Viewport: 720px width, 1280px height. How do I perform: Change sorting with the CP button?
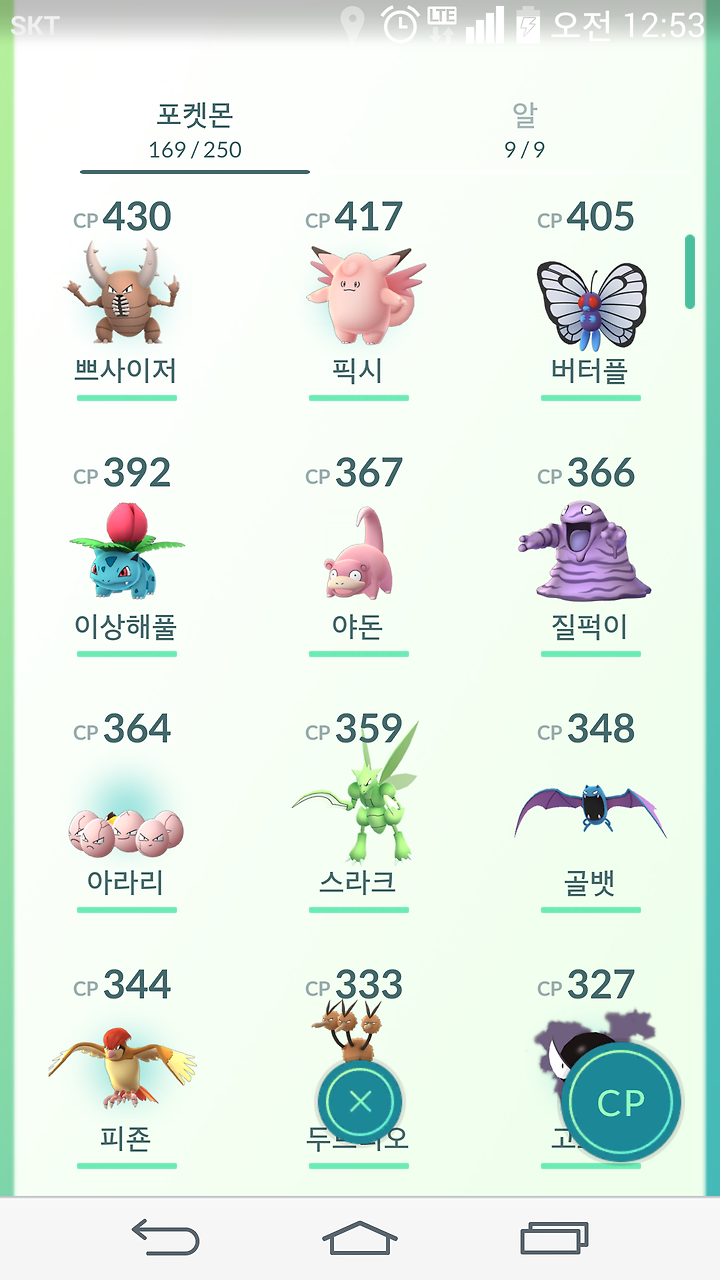(x=621, y=1102)
